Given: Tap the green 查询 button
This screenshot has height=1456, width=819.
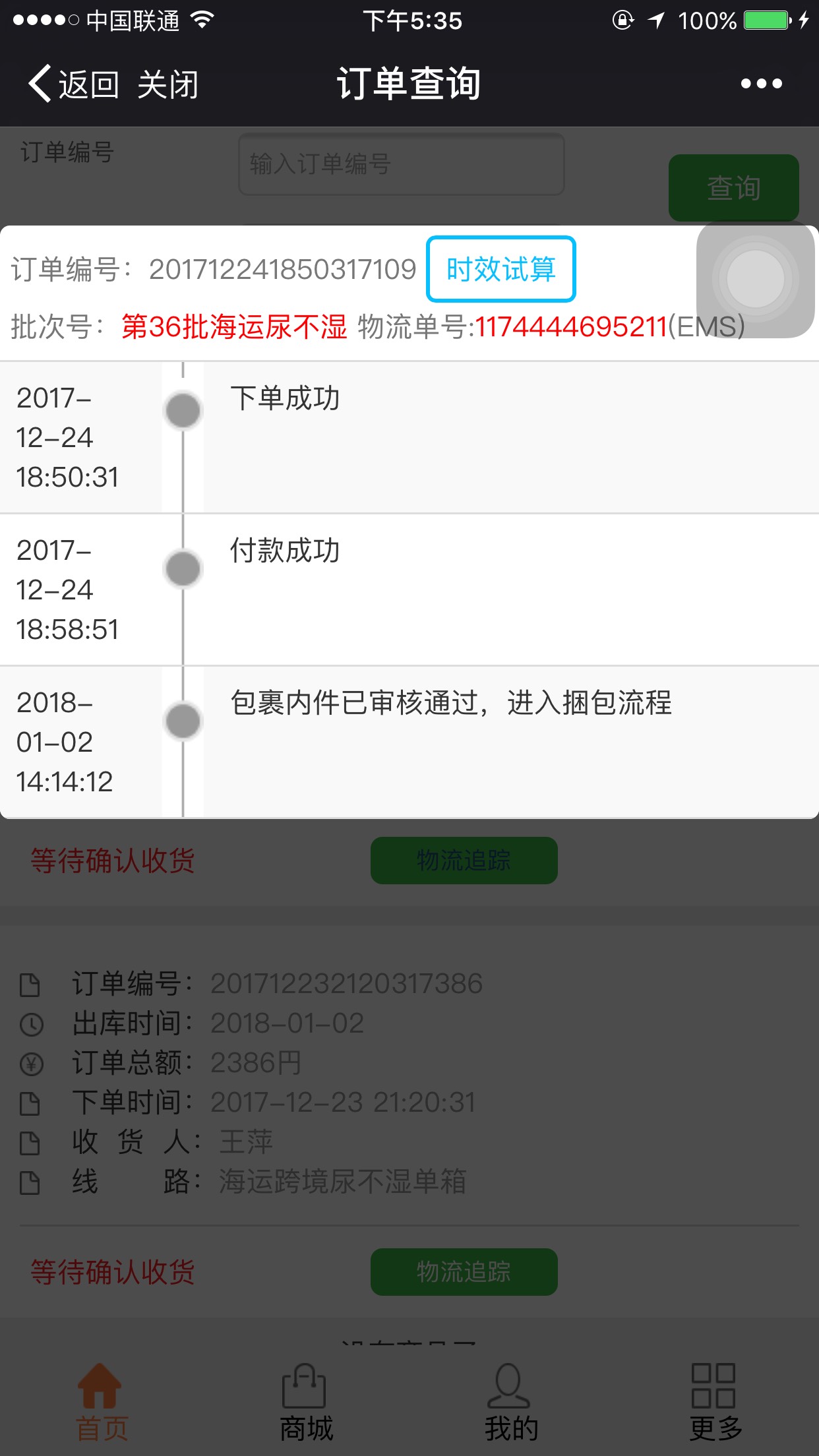Looking at the screenshot, I should (733, 188).
